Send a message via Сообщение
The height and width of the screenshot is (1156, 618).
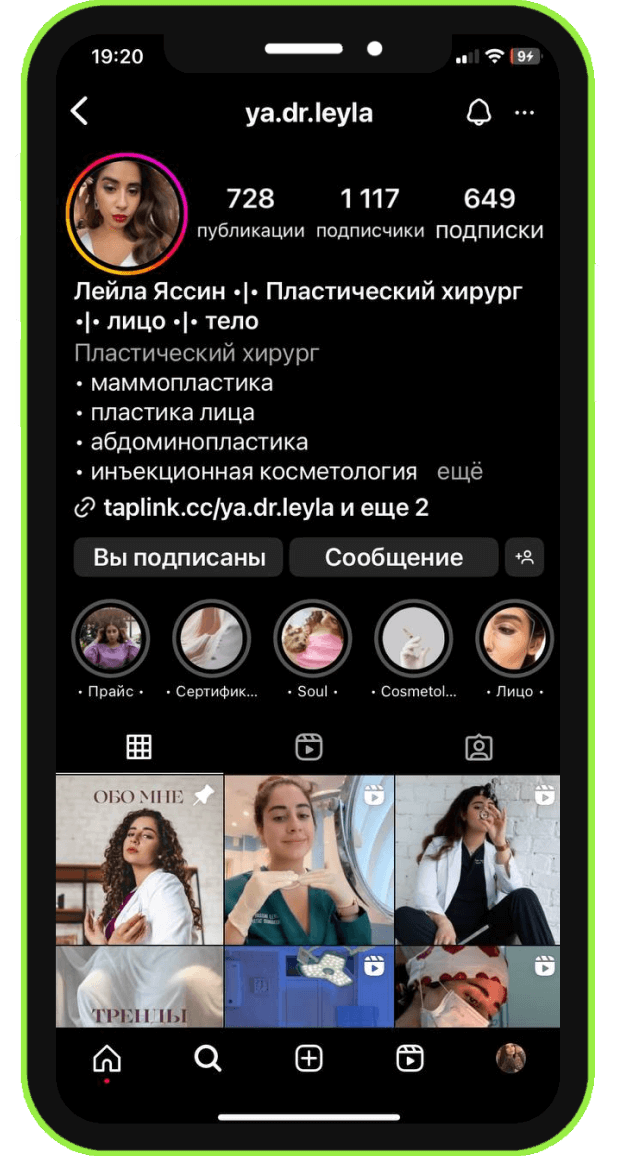tap(394, 557)
